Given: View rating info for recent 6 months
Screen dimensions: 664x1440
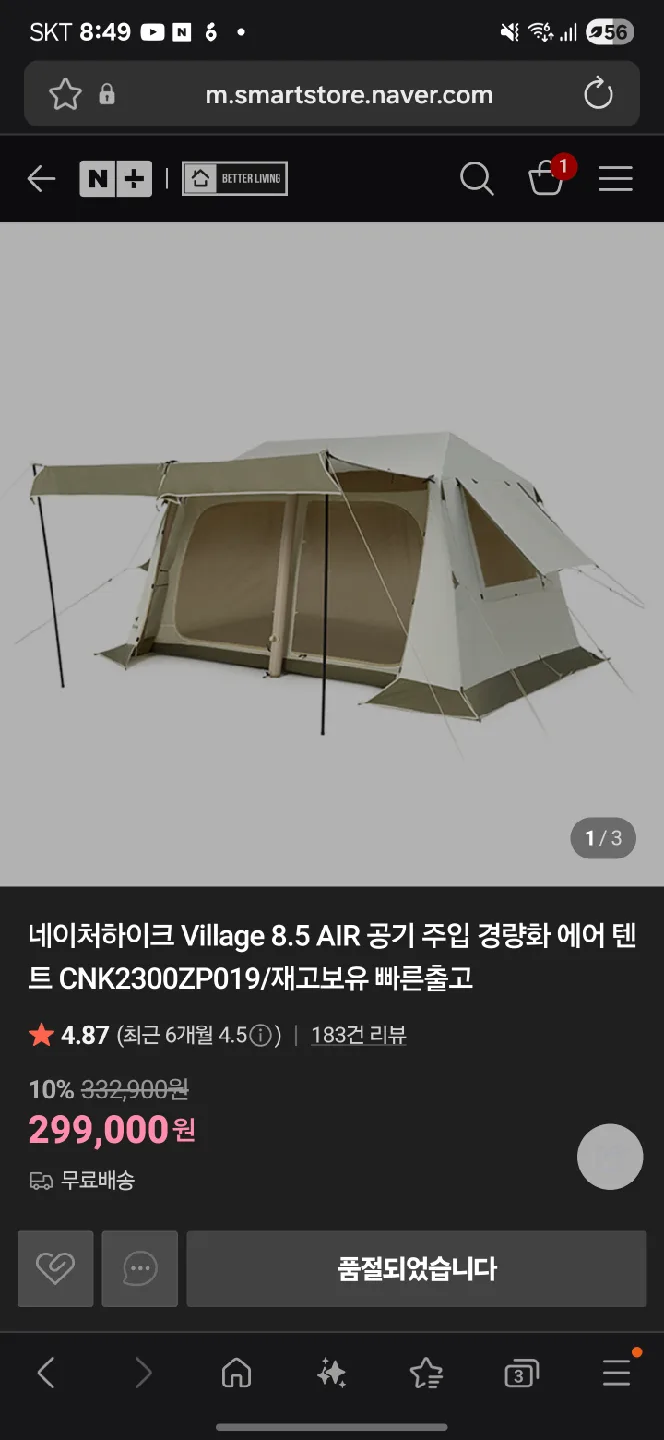Looking at the screenshot, I should (261, 1036).
